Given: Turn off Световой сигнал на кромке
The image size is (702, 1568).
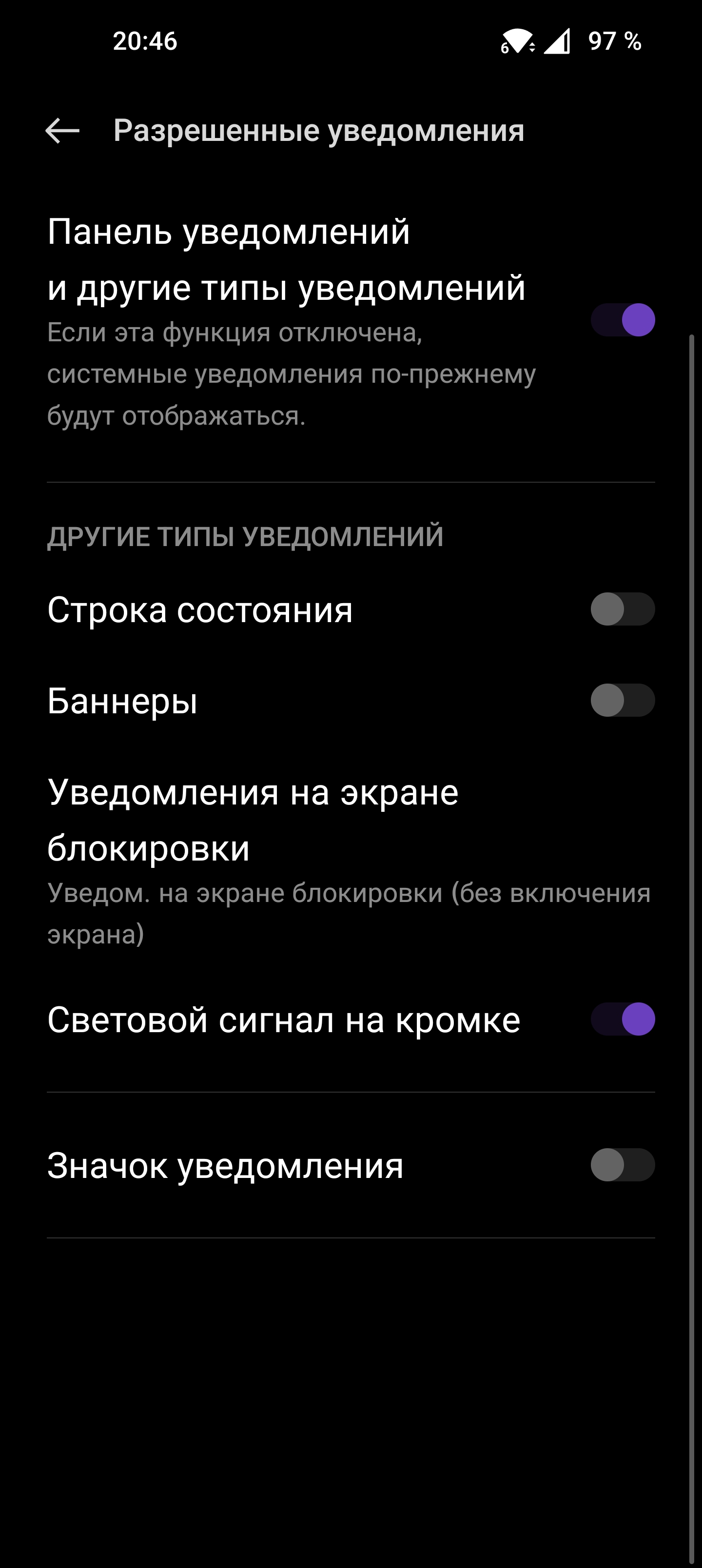Looking at the screenshot, I should [622, 1019].
